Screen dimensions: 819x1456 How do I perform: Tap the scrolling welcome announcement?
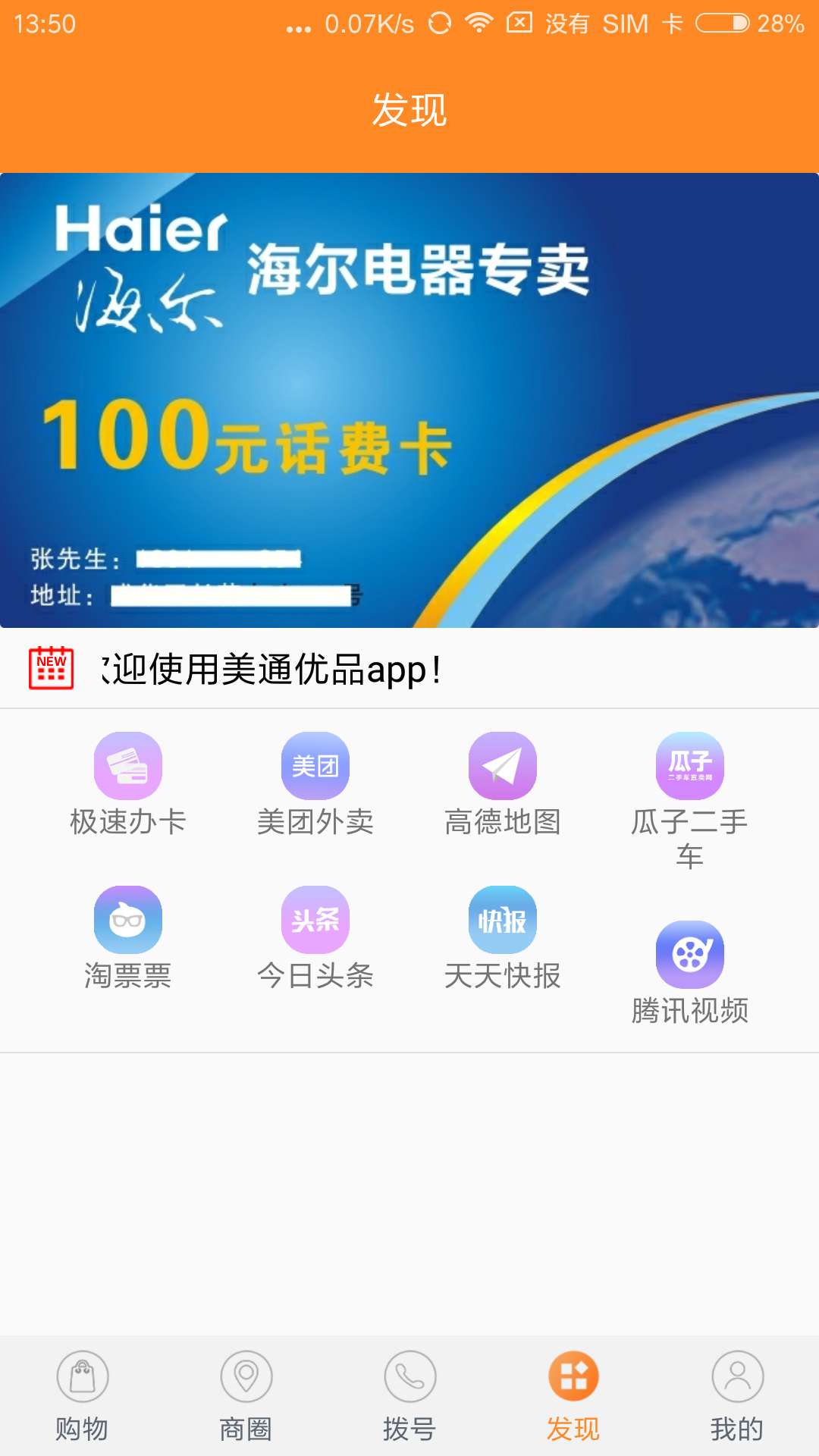click(x=270, y=670)
